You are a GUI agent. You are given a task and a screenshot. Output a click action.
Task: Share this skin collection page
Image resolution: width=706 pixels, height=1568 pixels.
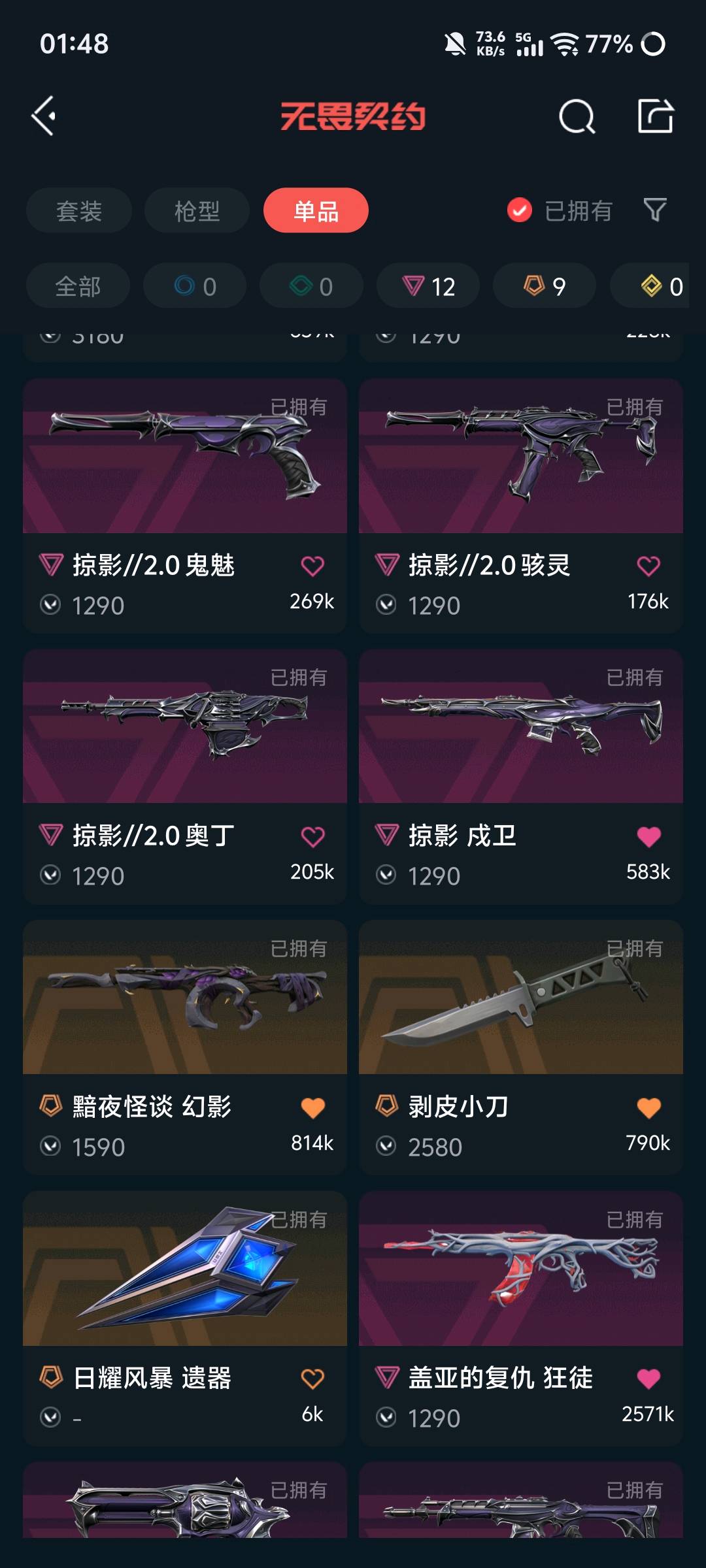(655, 118)
